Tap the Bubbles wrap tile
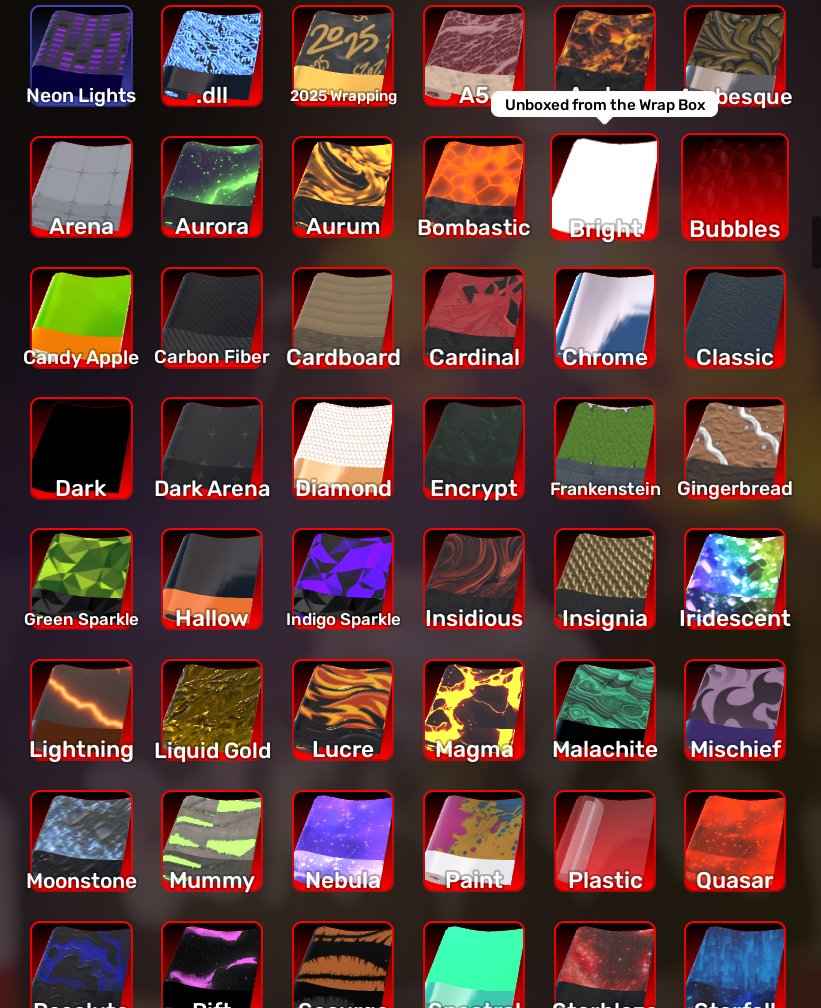The width and height of the screenshot is (821, 1008). click(x=735, y=187)
